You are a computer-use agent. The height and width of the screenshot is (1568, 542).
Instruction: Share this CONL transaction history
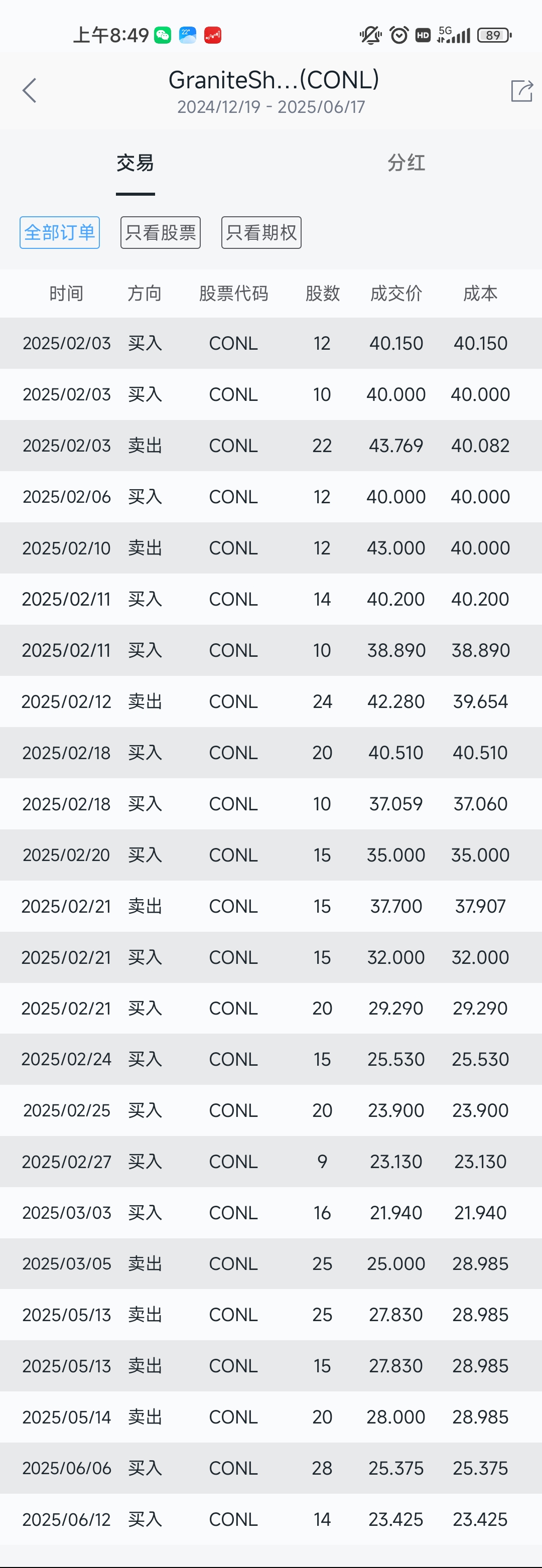coord(521,91)
